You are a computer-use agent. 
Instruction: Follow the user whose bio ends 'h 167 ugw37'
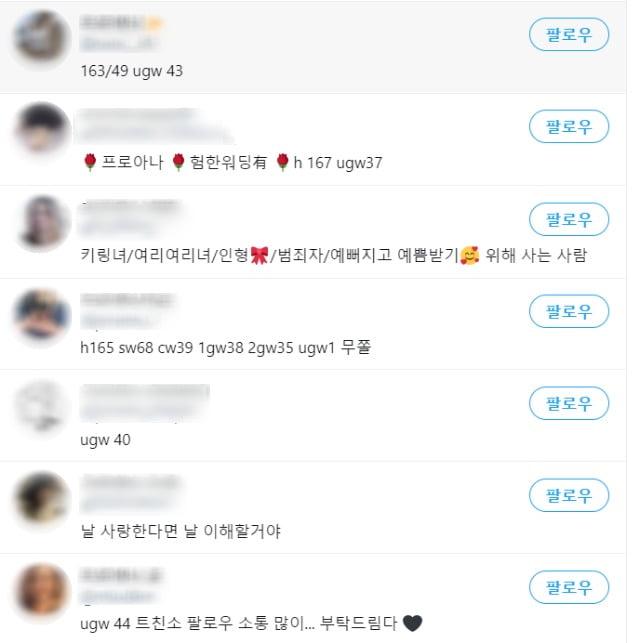[568, 127]
